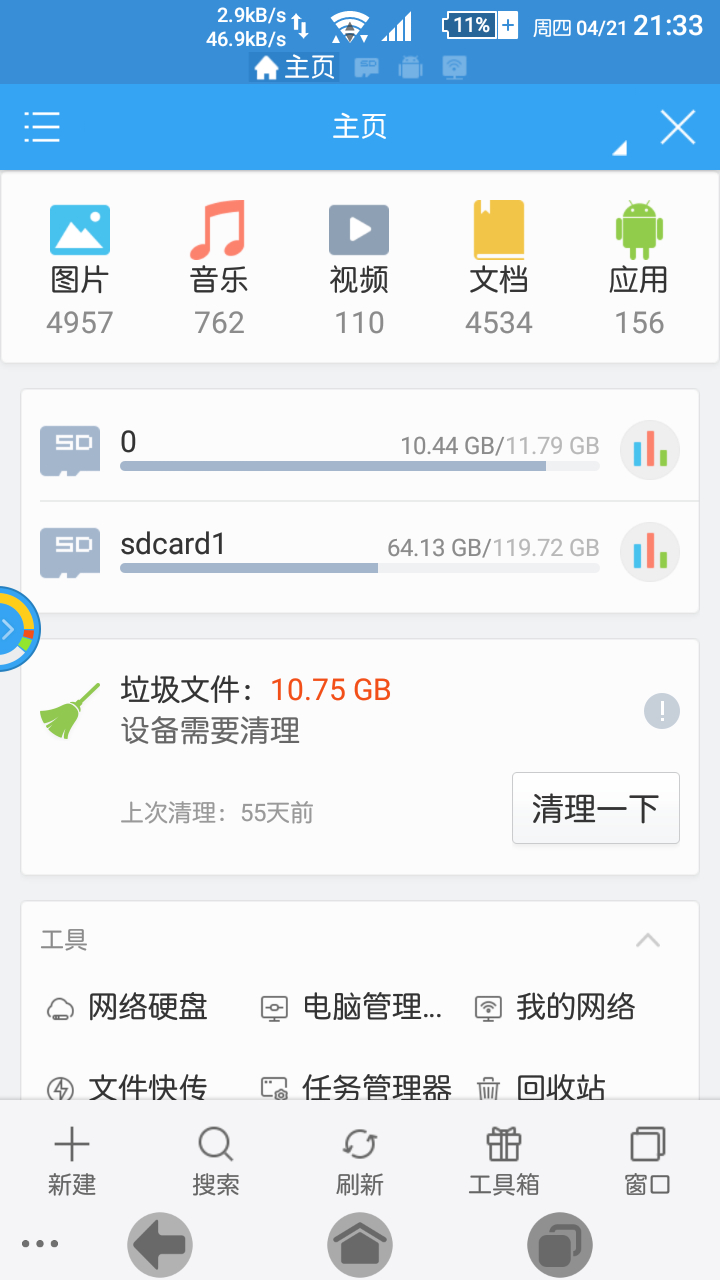Open the 工具箱 toolbox
Viewport: 720px width, 1280px height.
click(504, 1160)
